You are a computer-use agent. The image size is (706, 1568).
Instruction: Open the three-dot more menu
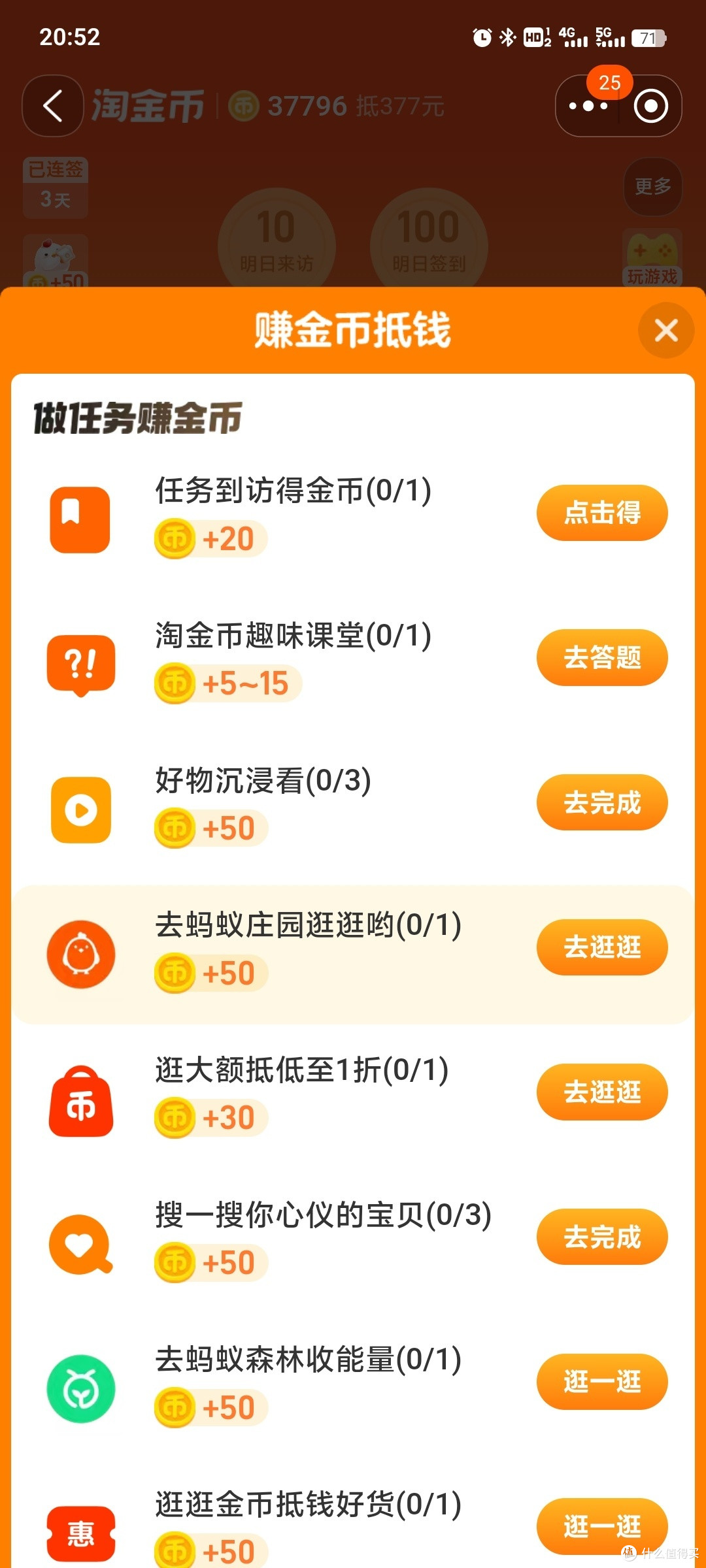(587, 106)
